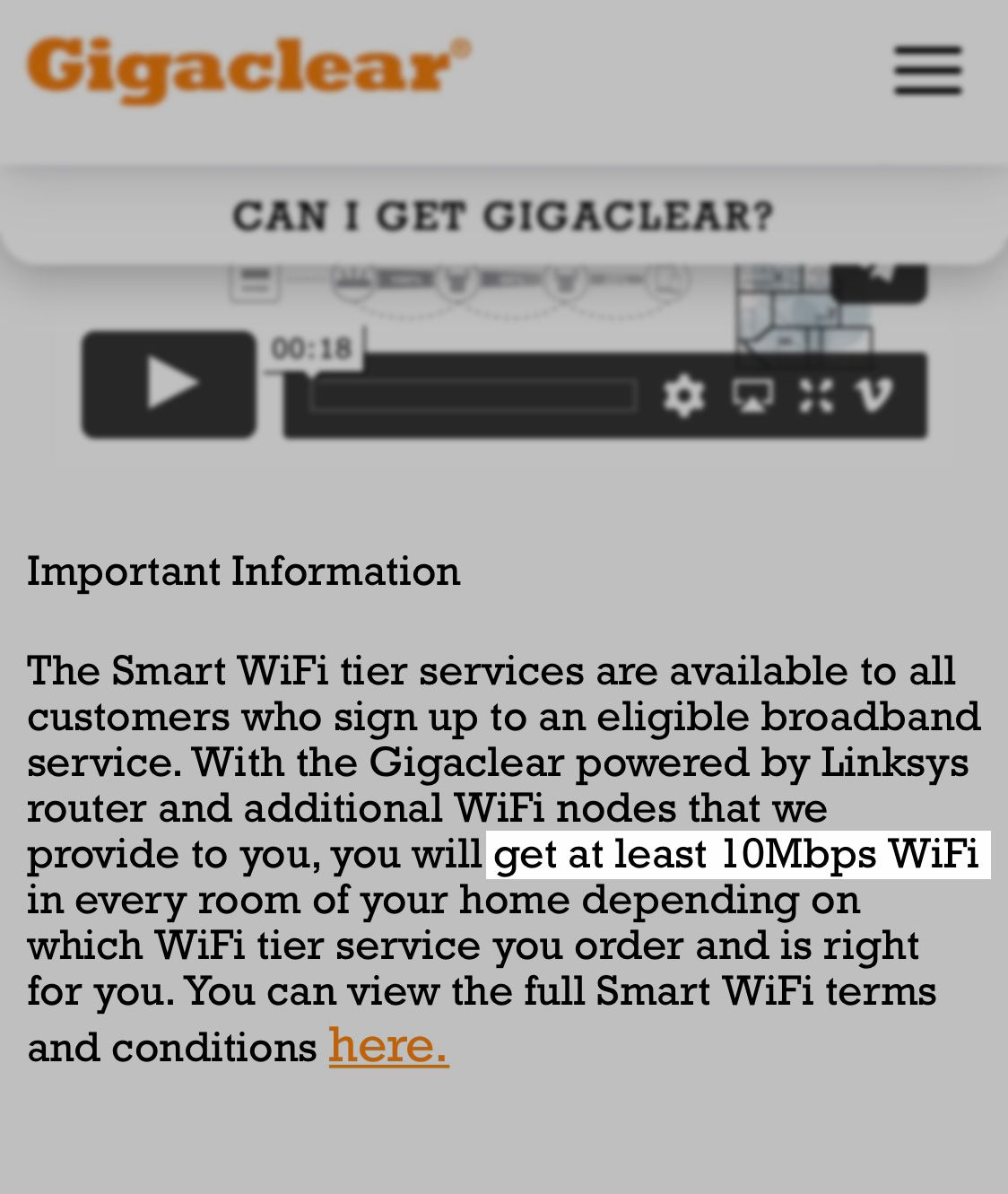Cast the video with AirPlay
Screen dimensions: 1008x1194
[x=752, y=396]
